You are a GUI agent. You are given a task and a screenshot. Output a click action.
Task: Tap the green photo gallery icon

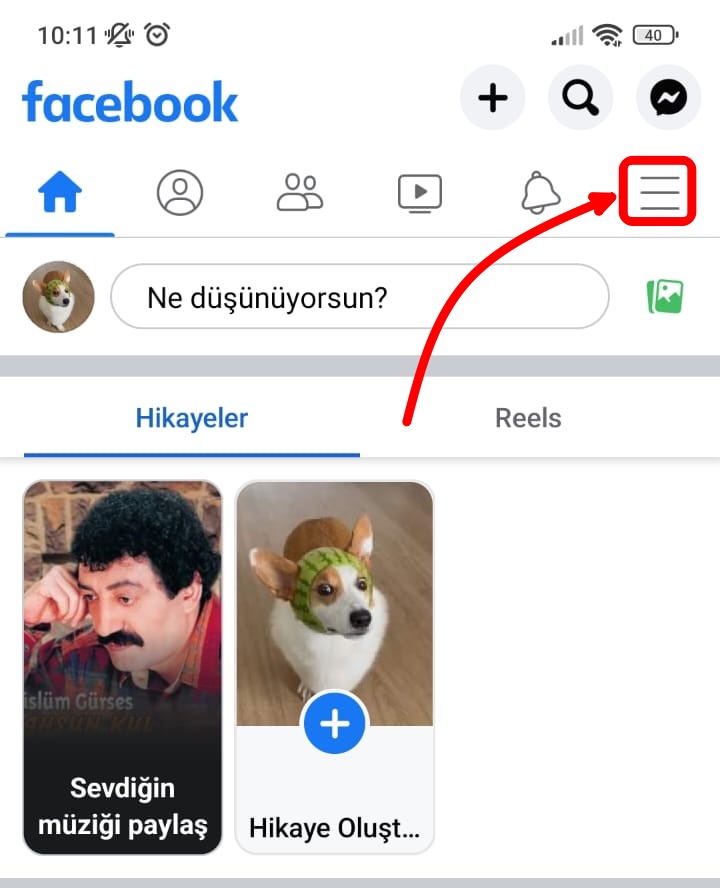click(668, 297)
